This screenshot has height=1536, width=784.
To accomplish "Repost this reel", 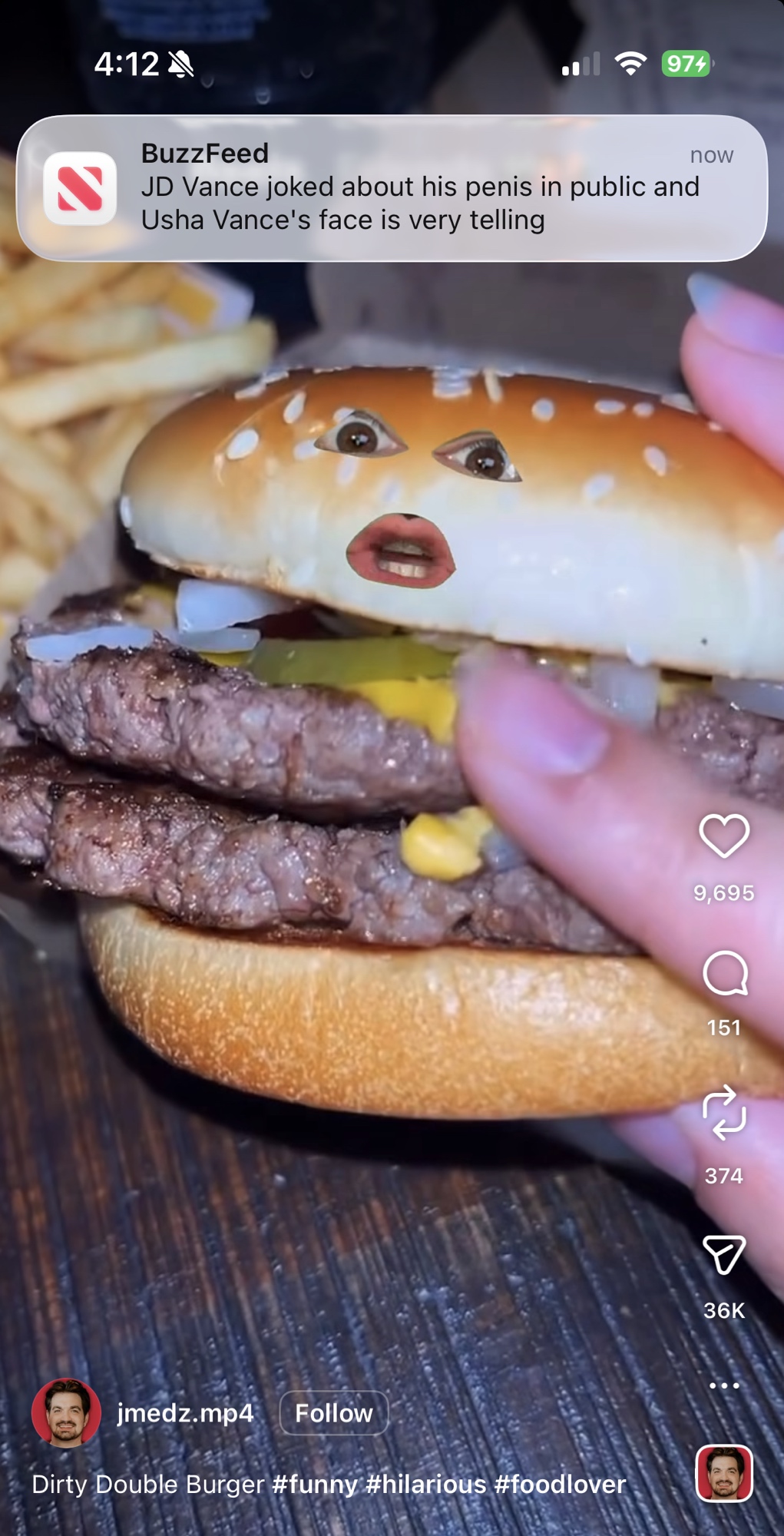I will pyautogui.click(x=723, y=1113).
